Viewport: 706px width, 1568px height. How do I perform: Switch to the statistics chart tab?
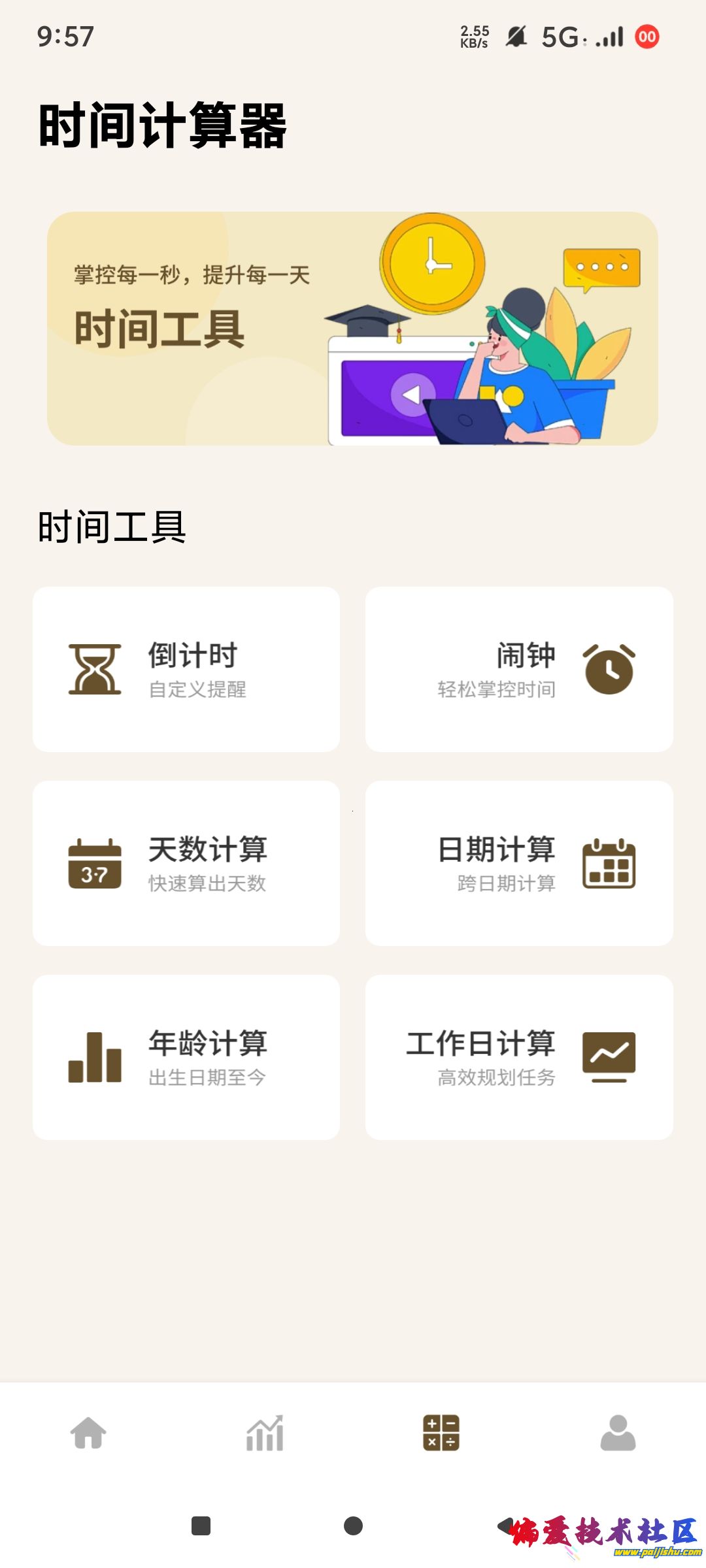coord(265,1433)
